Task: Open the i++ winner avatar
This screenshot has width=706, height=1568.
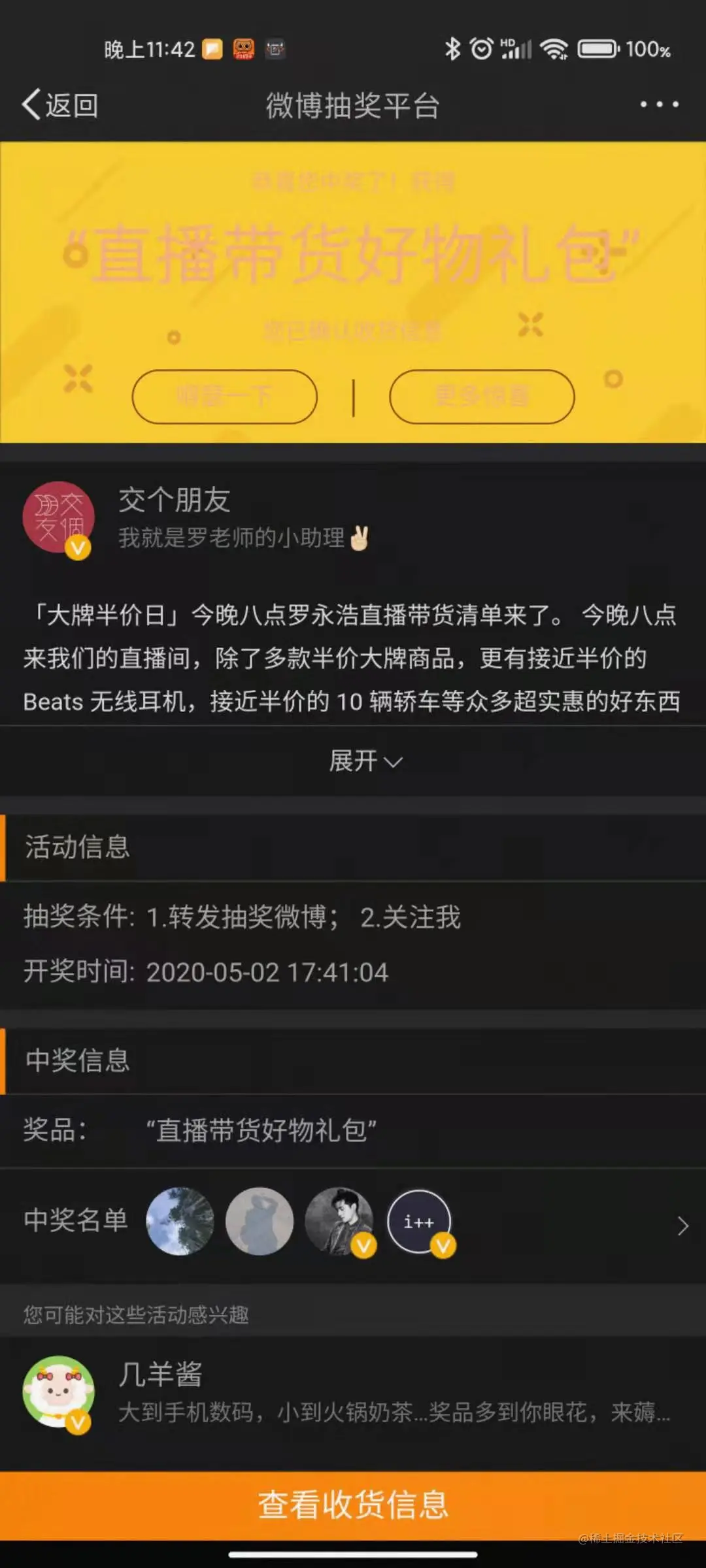Action: pyautogui.click(x=420, y=1222)
